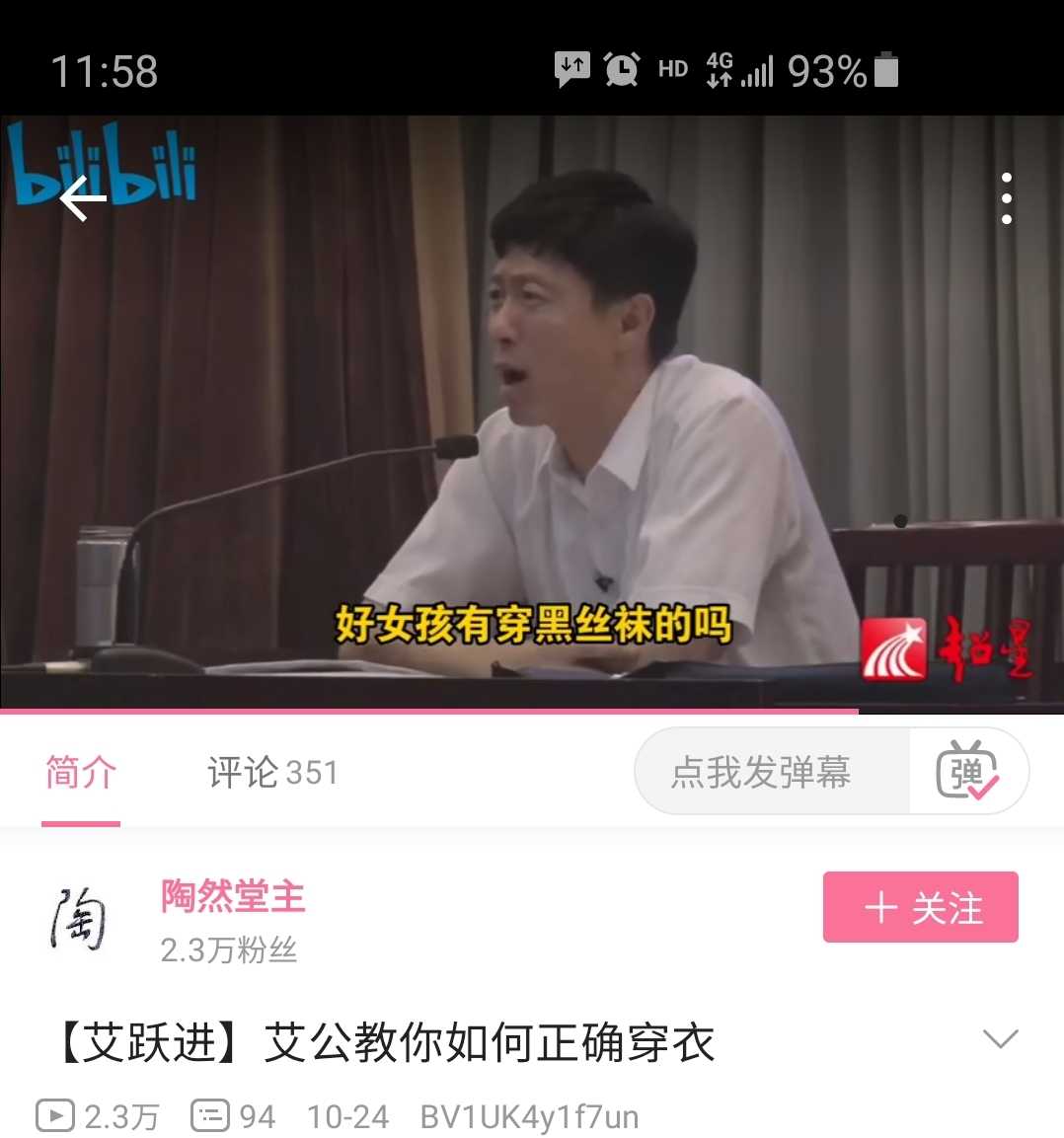Toggle the 弹 danmaku display switch
Viewport: 1064px width, 1138px height.
coord(968,772)
